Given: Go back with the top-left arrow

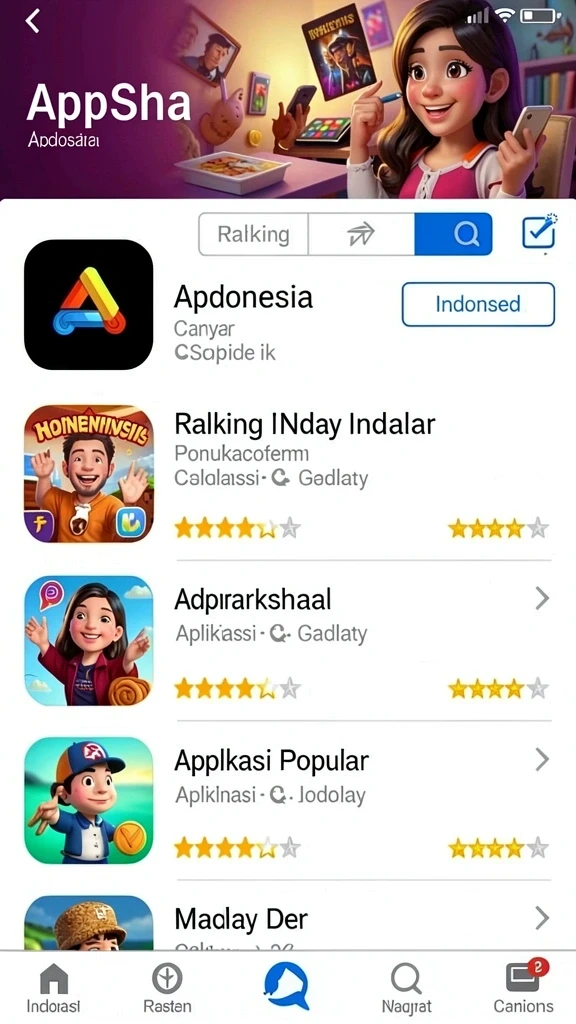Looking at the screenshot, I should (x=32, y=21).
